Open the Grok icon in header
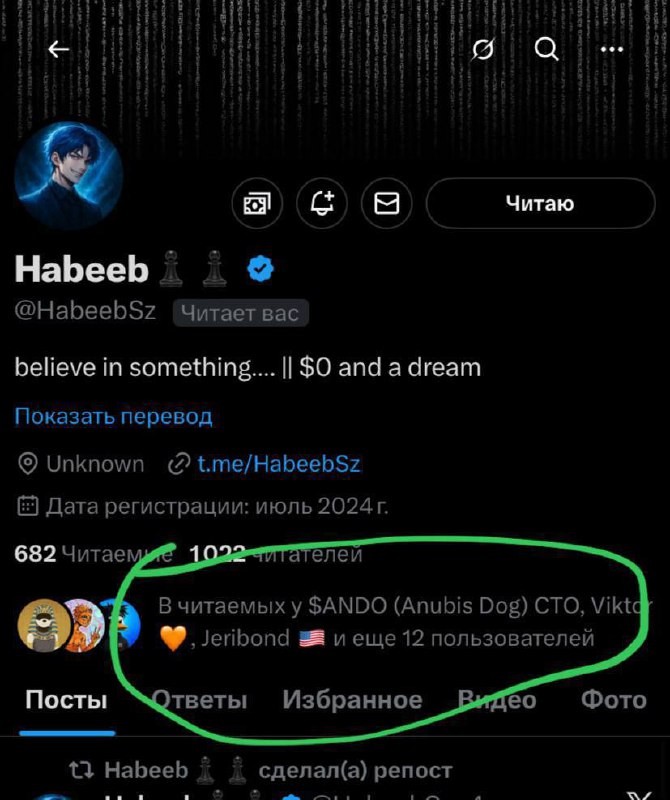 tap(482, 49)
